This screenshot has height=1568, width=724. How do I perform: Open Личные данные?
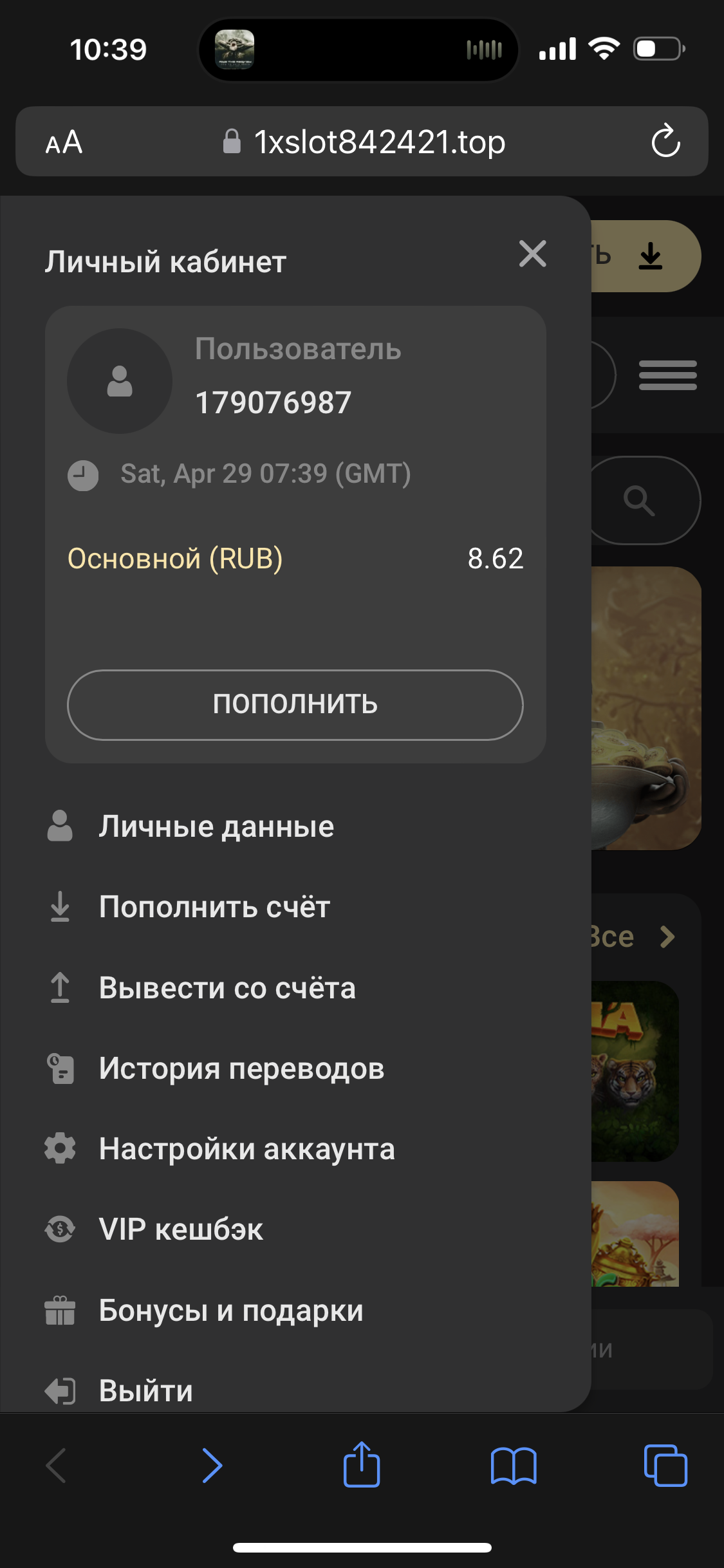click(x=216, y=826)
